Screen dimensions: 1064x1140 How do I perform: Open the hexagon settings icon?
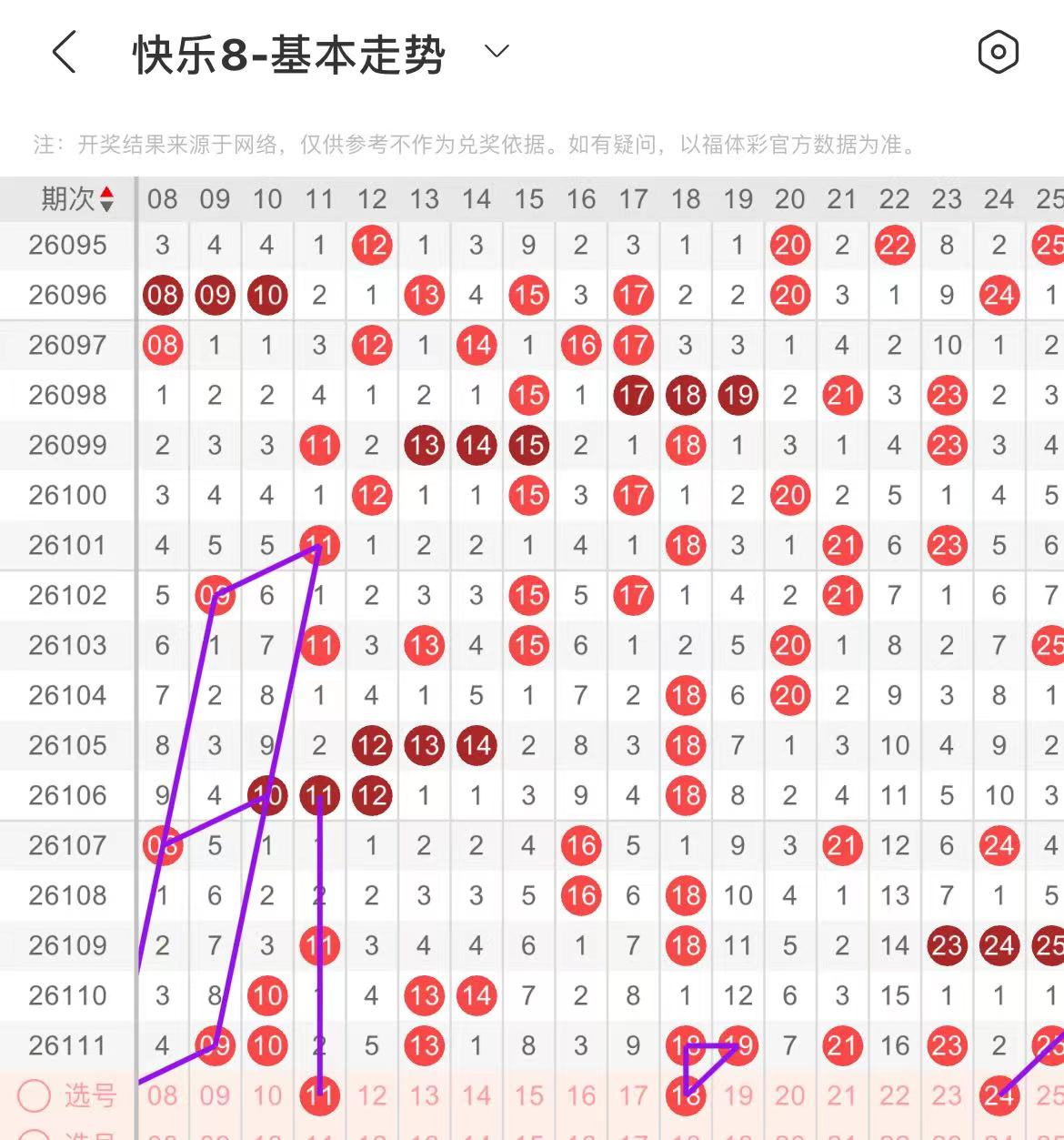[x=998, y=52]
